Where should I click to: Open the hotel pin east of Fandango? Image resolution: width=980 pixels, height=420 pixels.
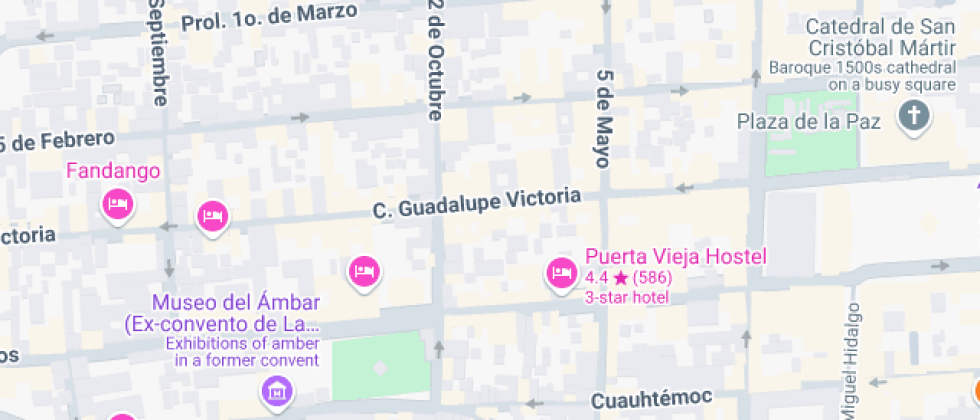[x=212, y=215]
